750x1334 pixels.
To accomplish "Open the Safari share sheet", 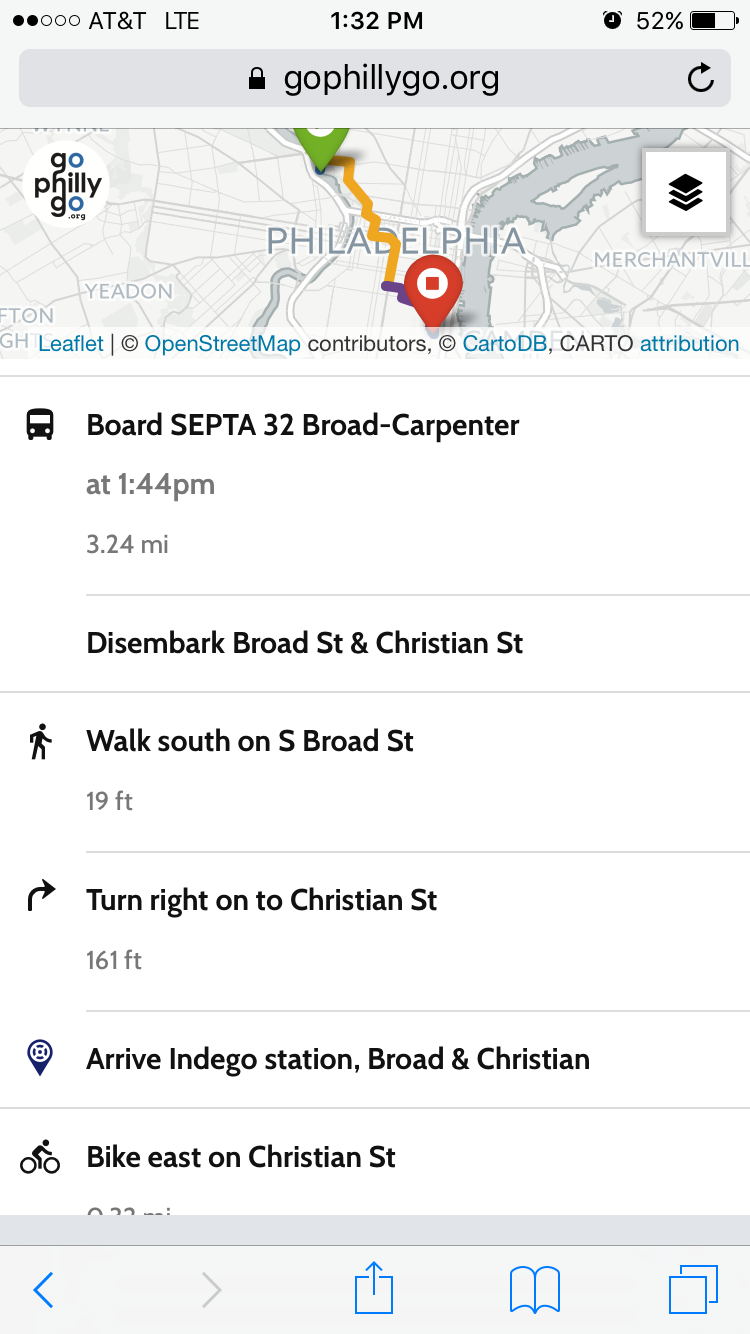I will pyautogui.click(x=374, y=1288).
